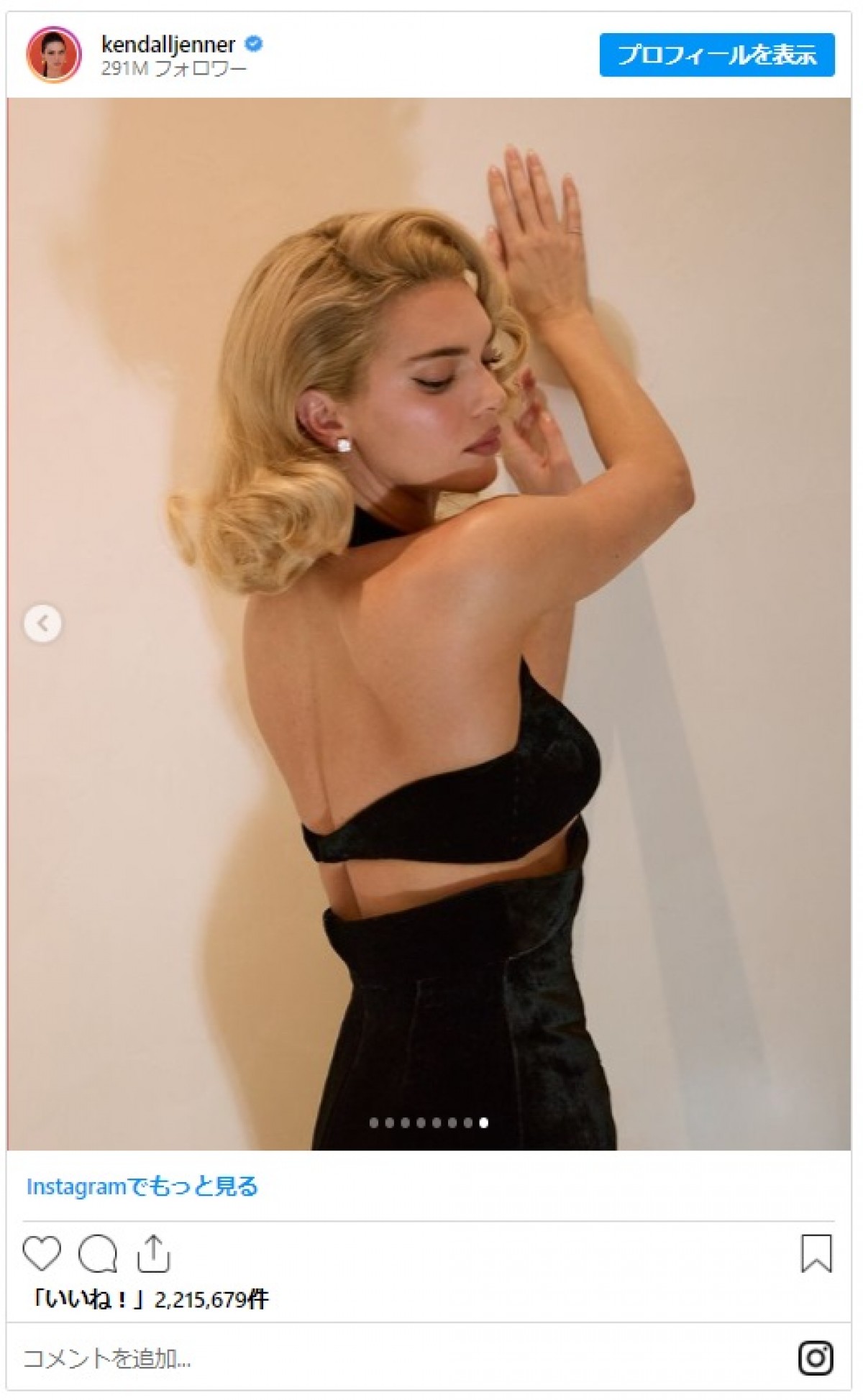Screen dimensions: 863x1400
Task: Open comments with the speech bubble icon
Action: click(98, 1253)
